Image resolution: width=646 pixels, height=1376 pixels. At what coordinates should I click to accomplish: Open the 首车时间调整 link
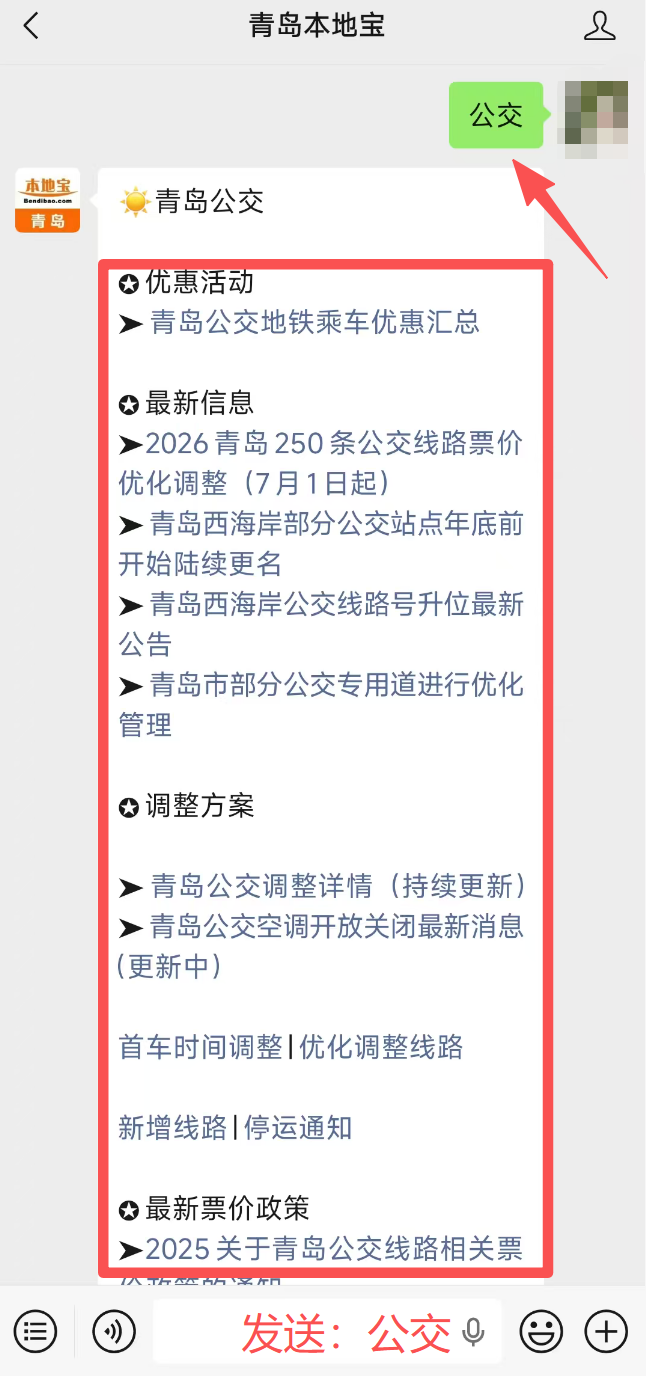pyautogui.click(x=201, y=1048)
